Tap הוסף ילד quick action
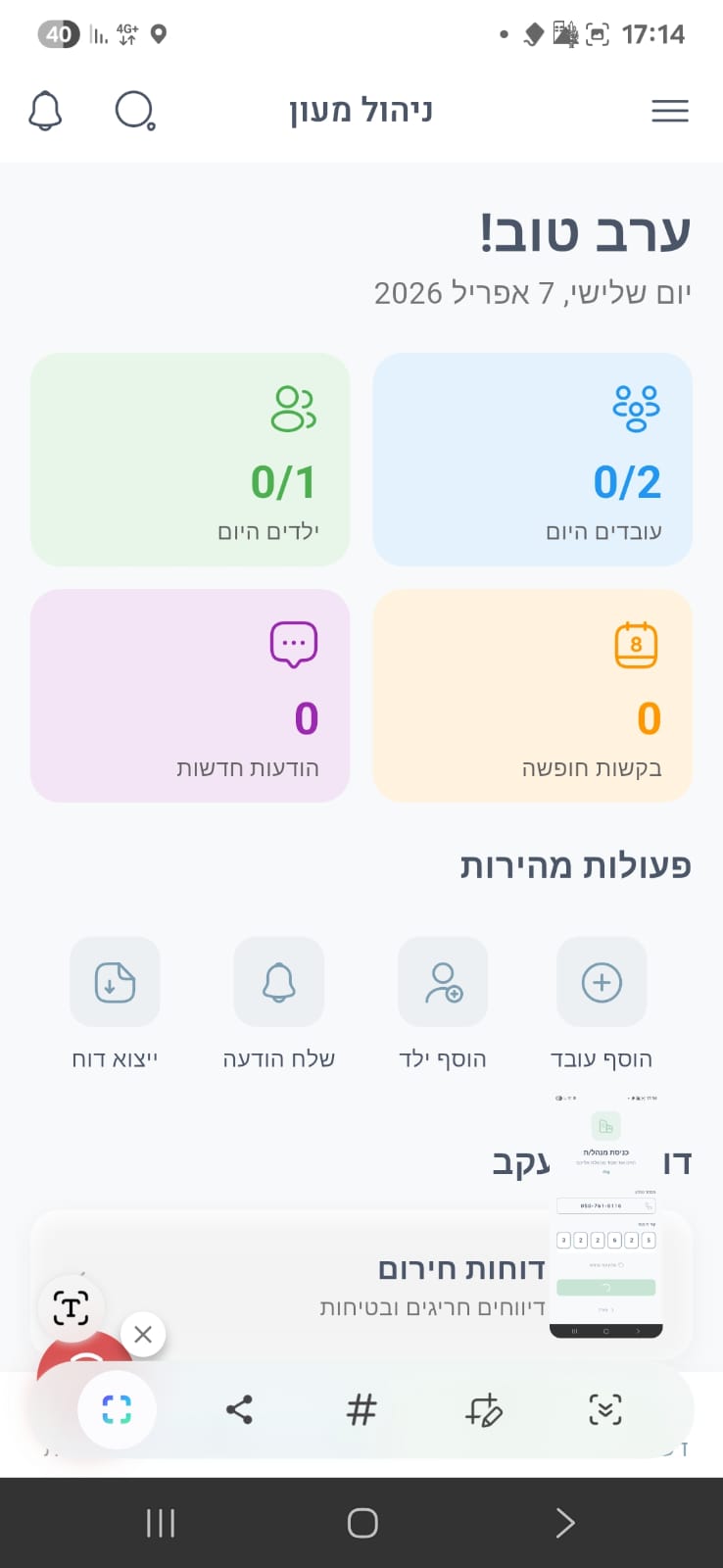The image size is (723, 1568). pos(443,983)
